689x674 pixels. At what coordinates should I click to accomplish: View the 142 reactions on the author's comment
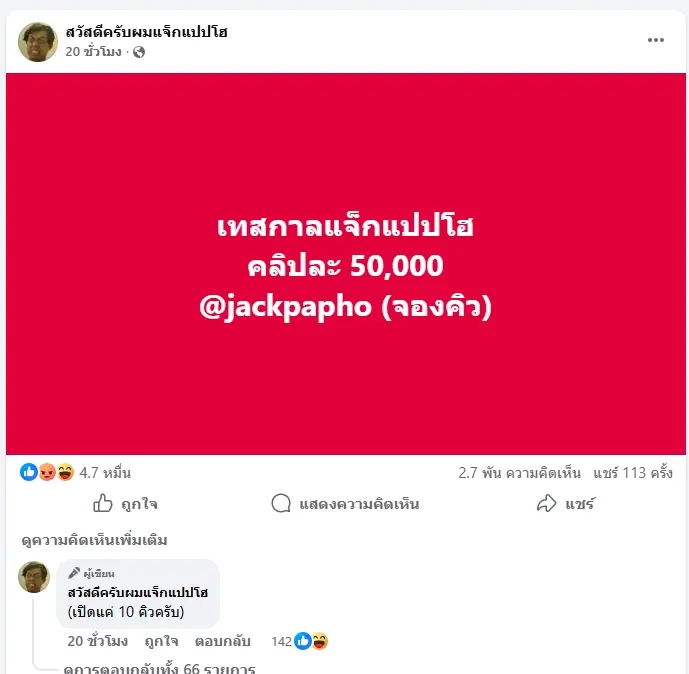(300, 641)
